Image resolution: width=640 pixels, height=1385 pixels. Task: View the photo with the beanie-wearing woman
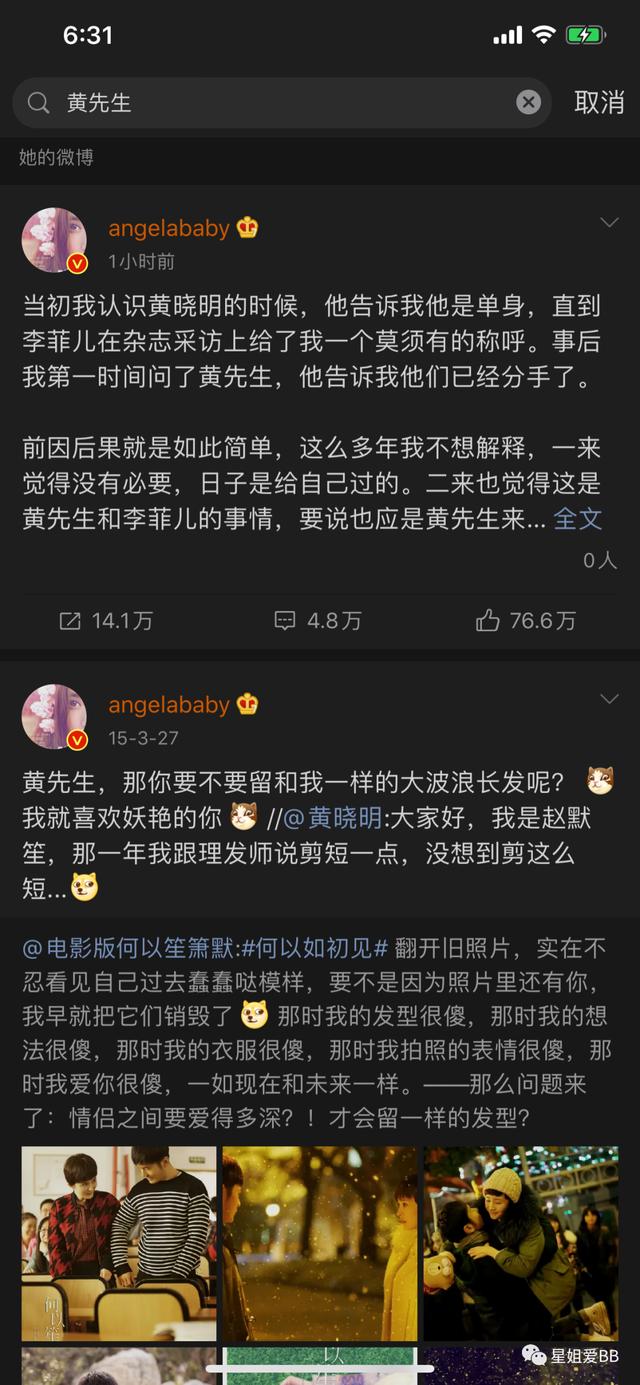521,1243
